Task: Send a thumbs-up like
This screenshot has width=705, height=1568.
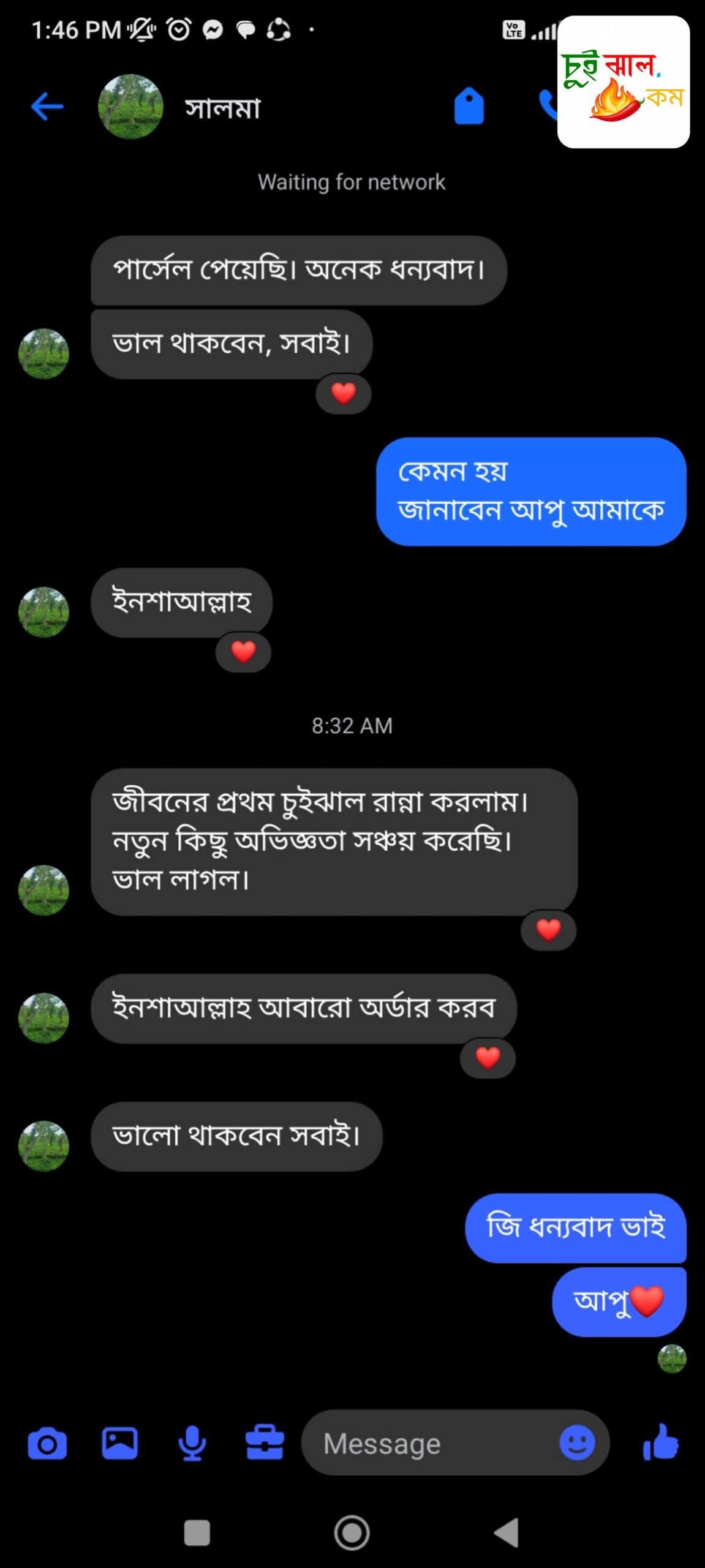Action: [661, 1444]
